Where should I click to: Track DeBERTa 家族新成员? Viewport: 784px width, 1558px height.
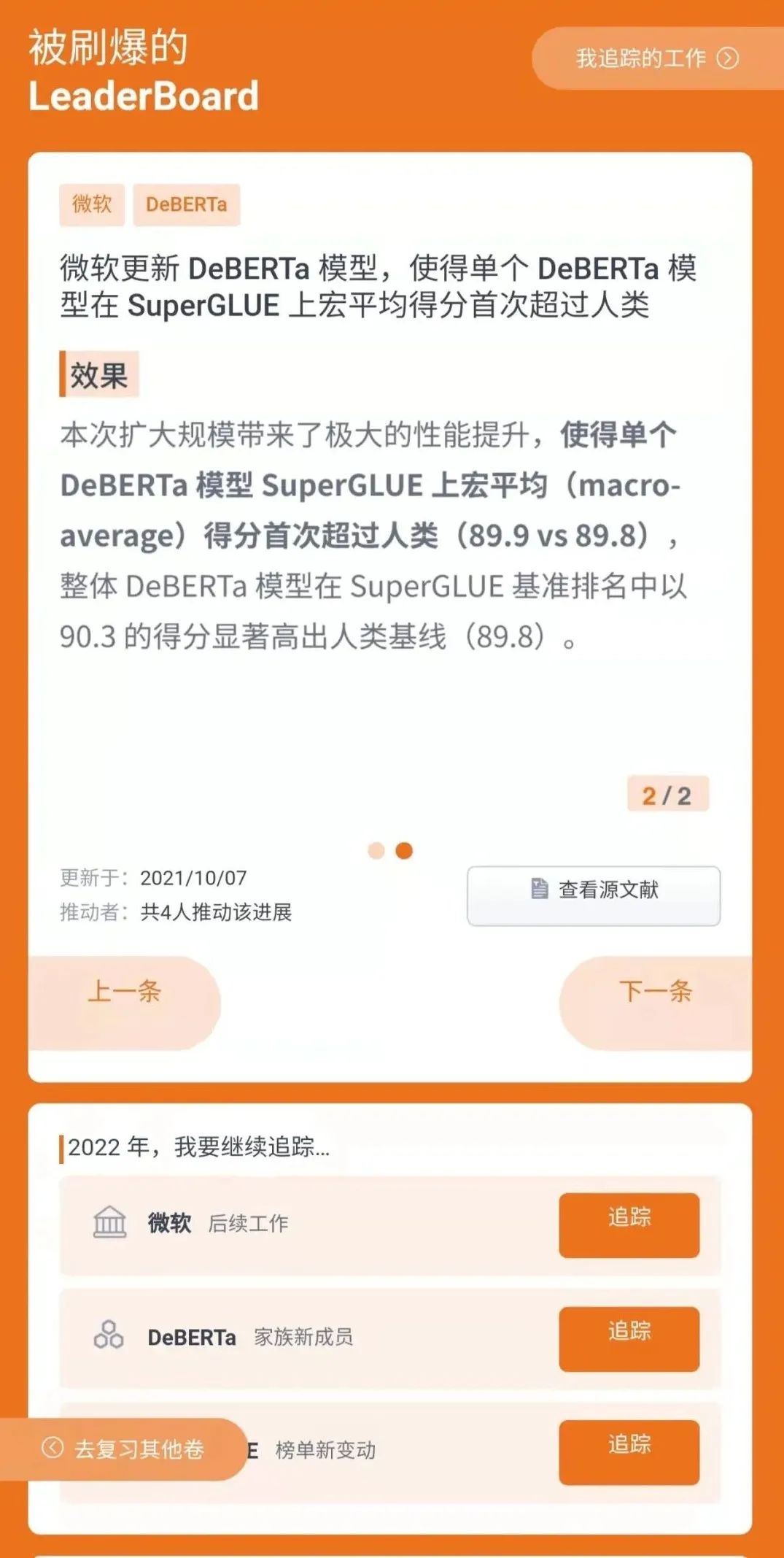pyautogui.click(x=629, y=1338)
